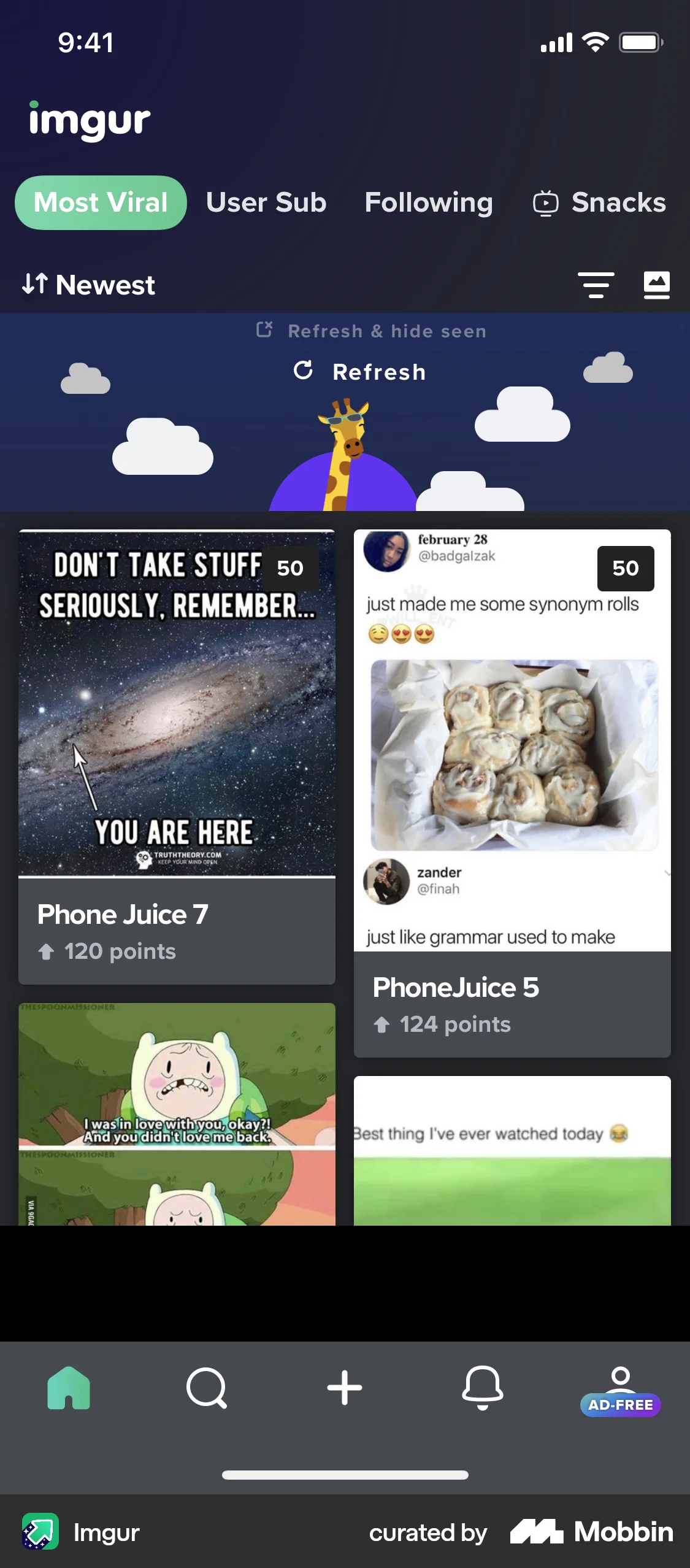The height and width of the screenshot is (1568, 690).
Task: Switch to the User Sub tab
Action: click(266, 202)
